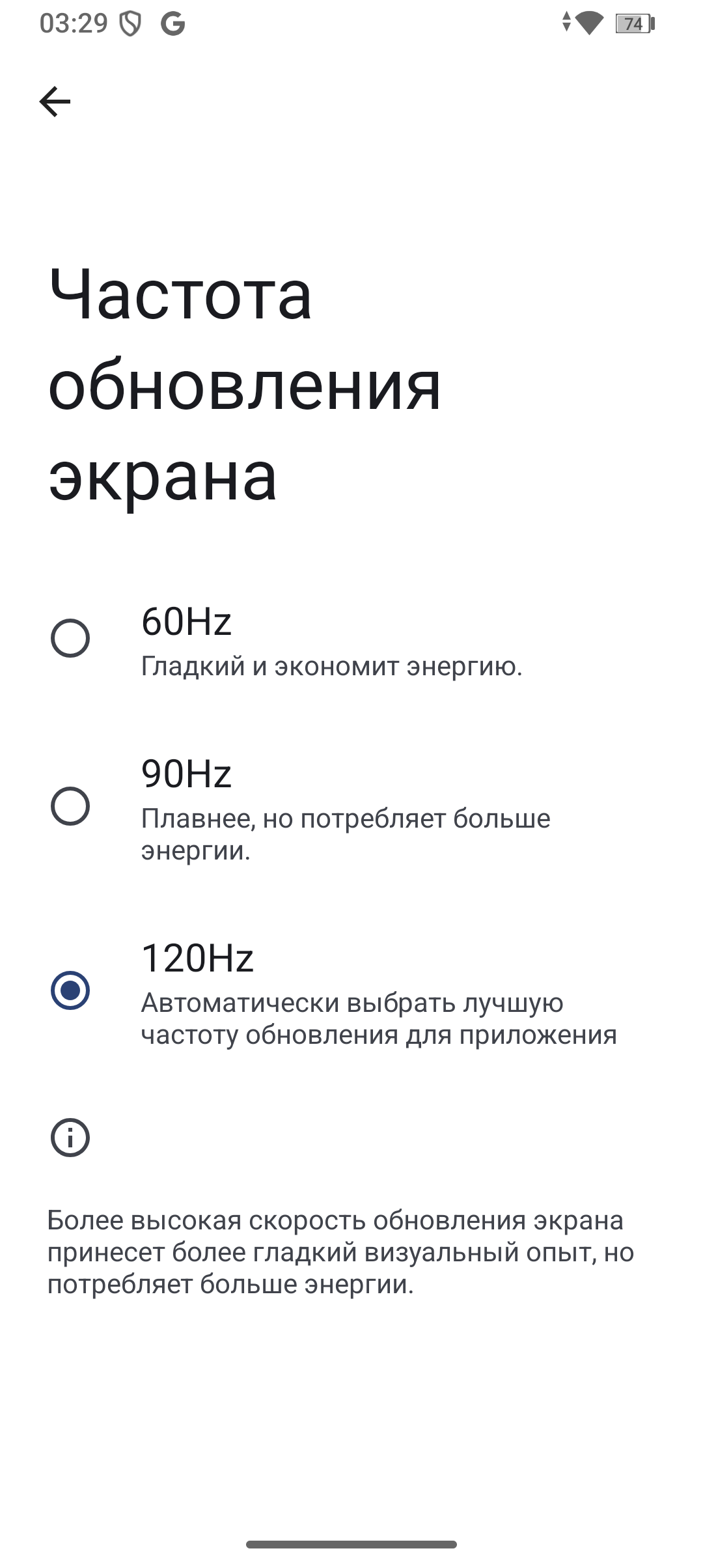Image resolution: width=703 pixels, height=1568 pixels.
Task: Choose the 90Hz refresh rate
Action: (70, 806)
